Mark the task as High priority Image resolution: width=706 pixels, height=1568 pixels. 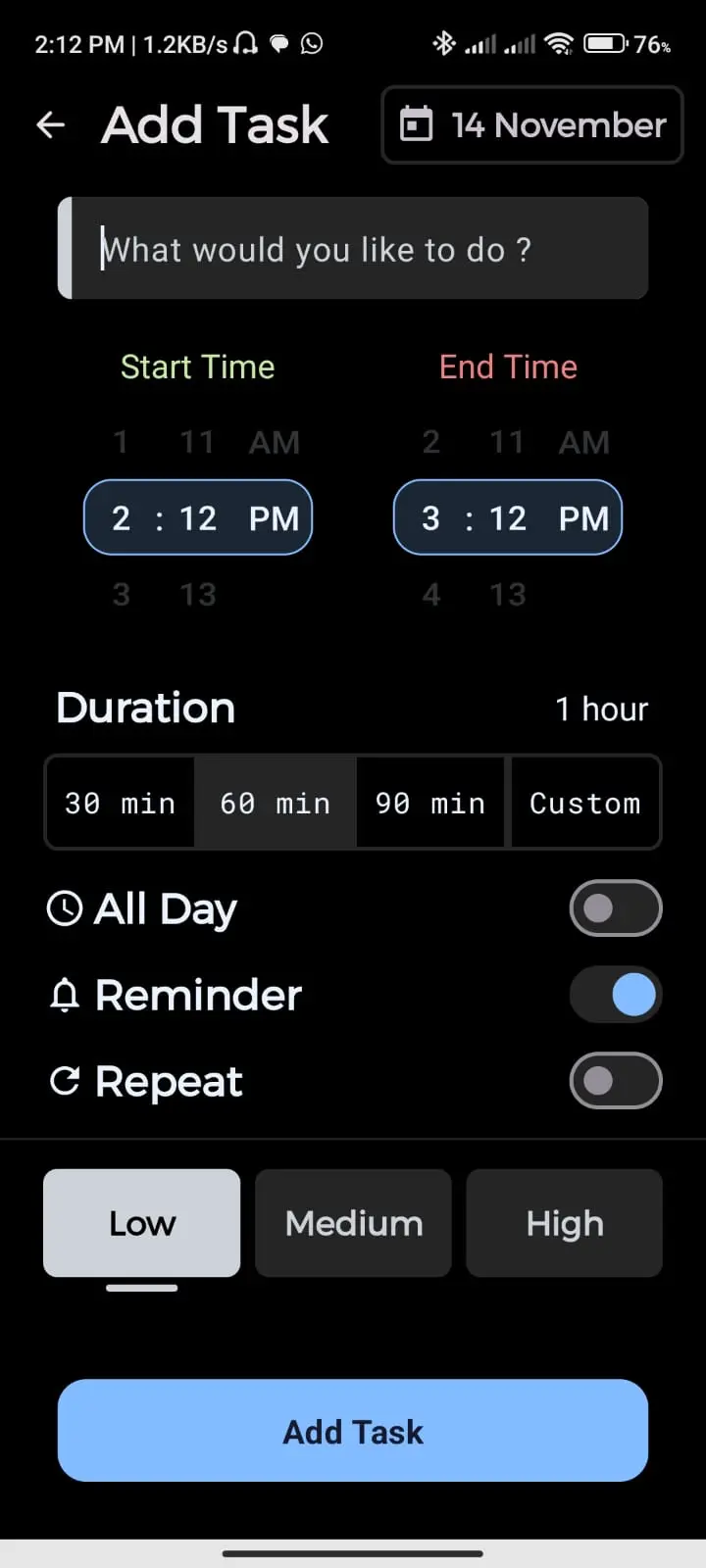tap(565, 1223)
